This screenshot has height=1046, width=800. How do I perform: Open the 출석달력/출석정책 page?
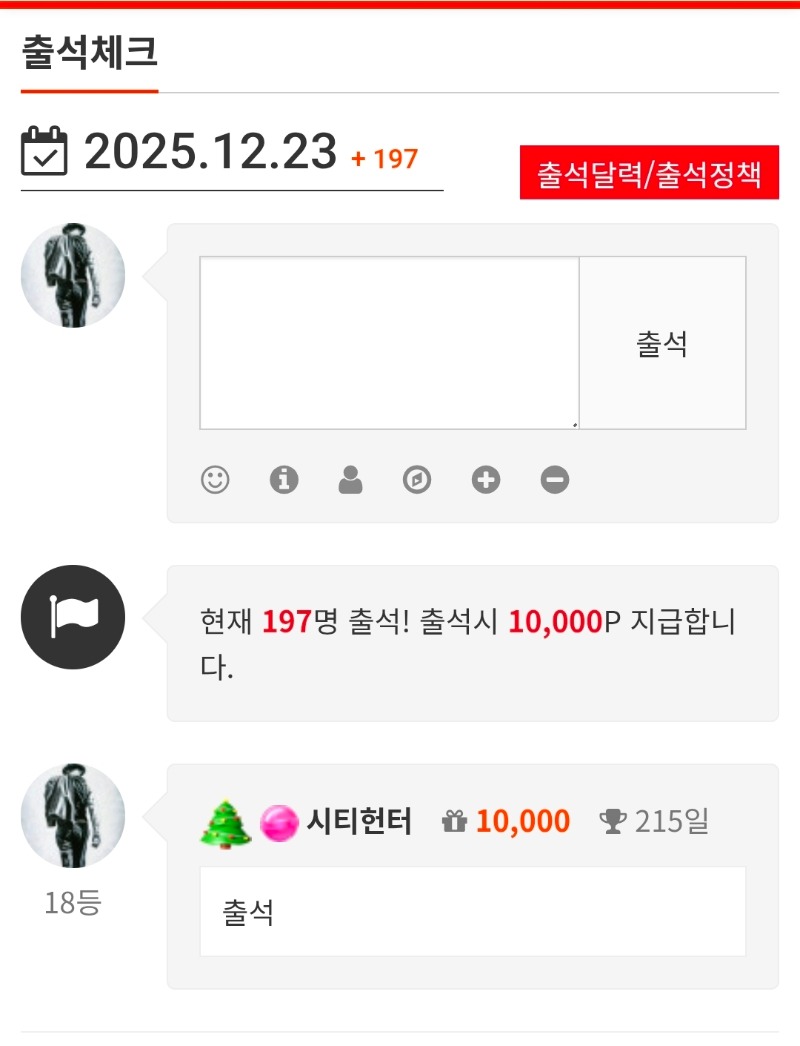(x=649, y=173)
